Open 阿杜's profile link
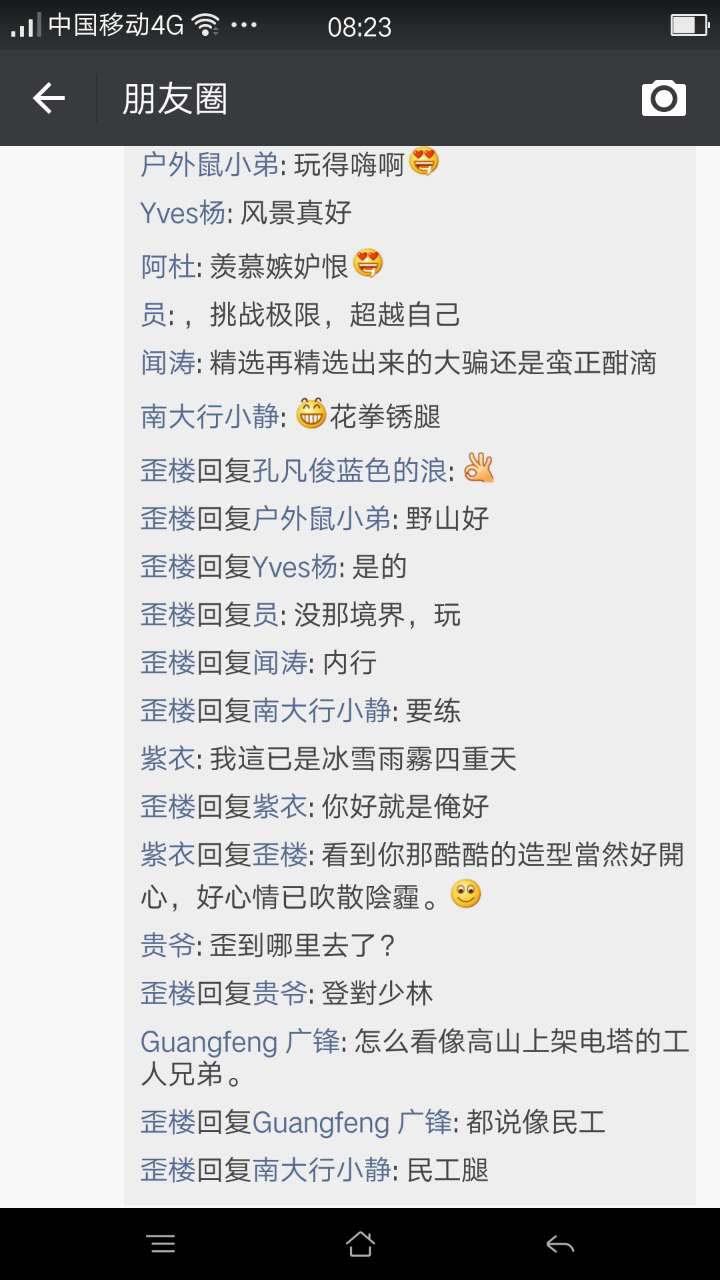Viewport: 720px width, 1280px height. [x=167, y=265]
